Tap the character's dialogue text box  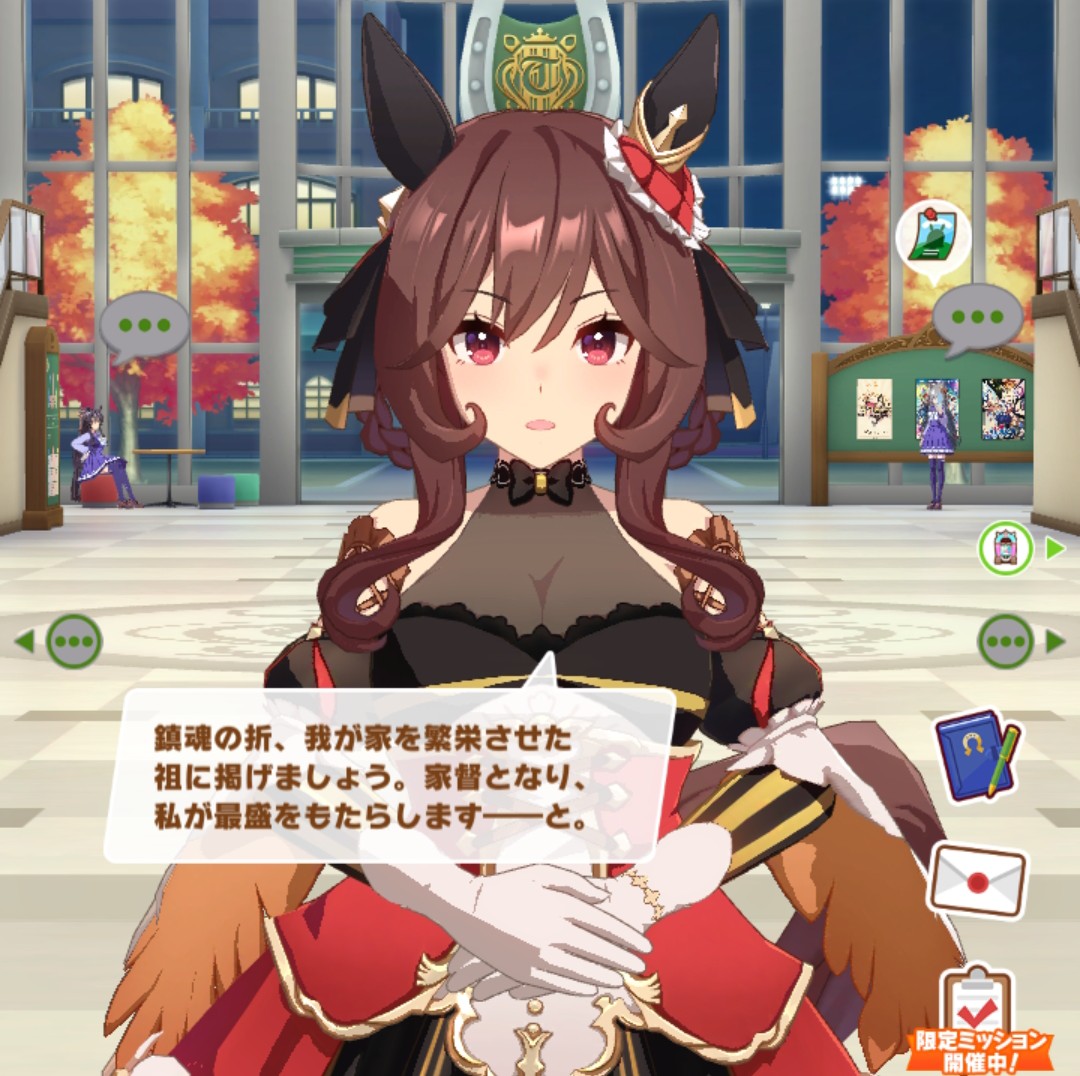[390, 775]
